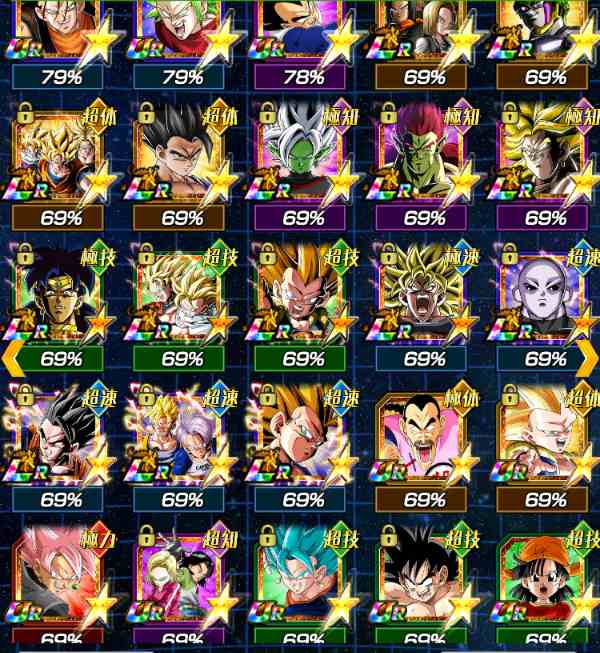Select the green-skinned red-haired Bojack card
The height and width of the screenshot is (653, 600).
click(x=424, y=158)
